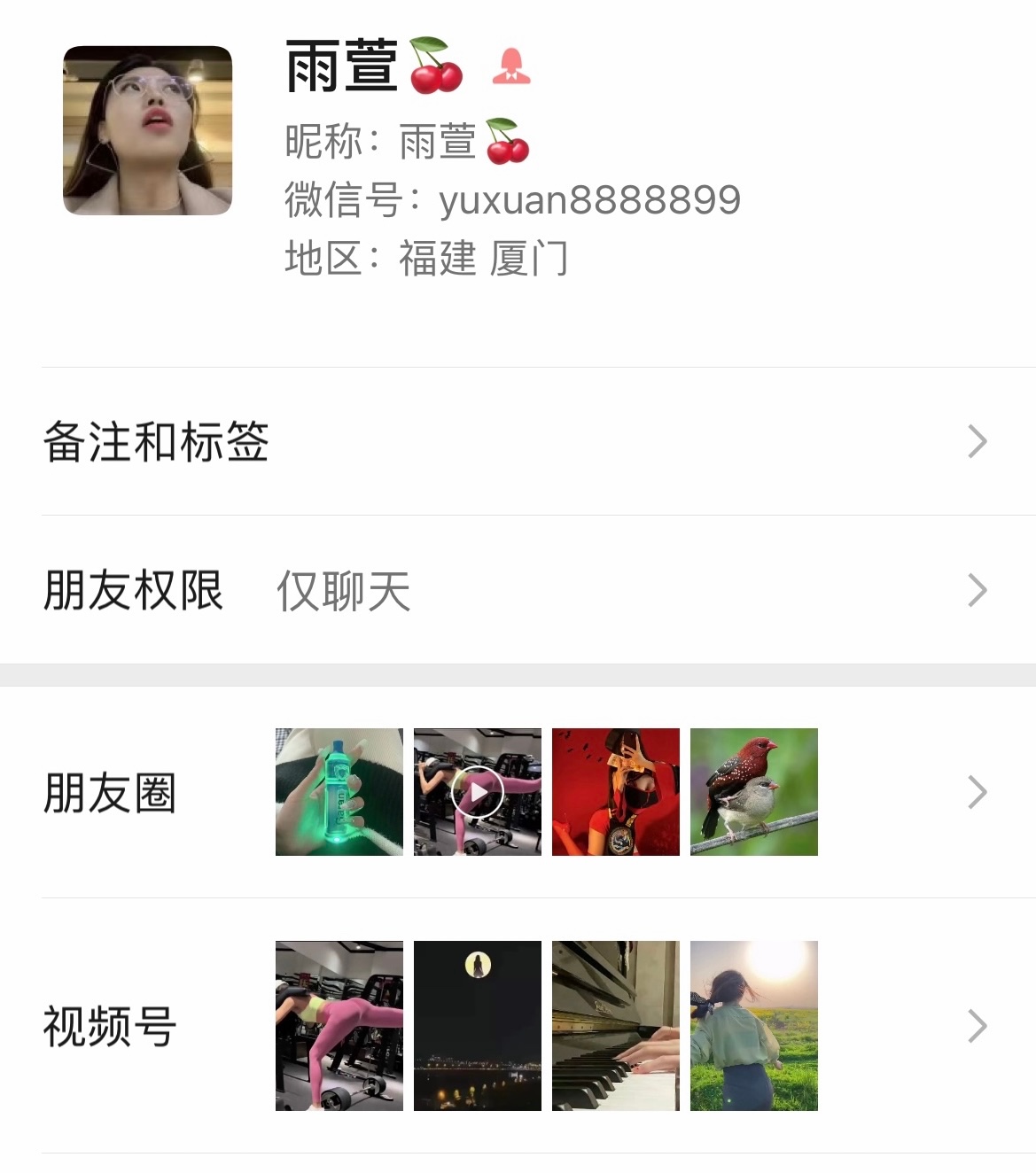
Task: Expand the 备注和标签 settings
Action: click(x=976, y=439)
